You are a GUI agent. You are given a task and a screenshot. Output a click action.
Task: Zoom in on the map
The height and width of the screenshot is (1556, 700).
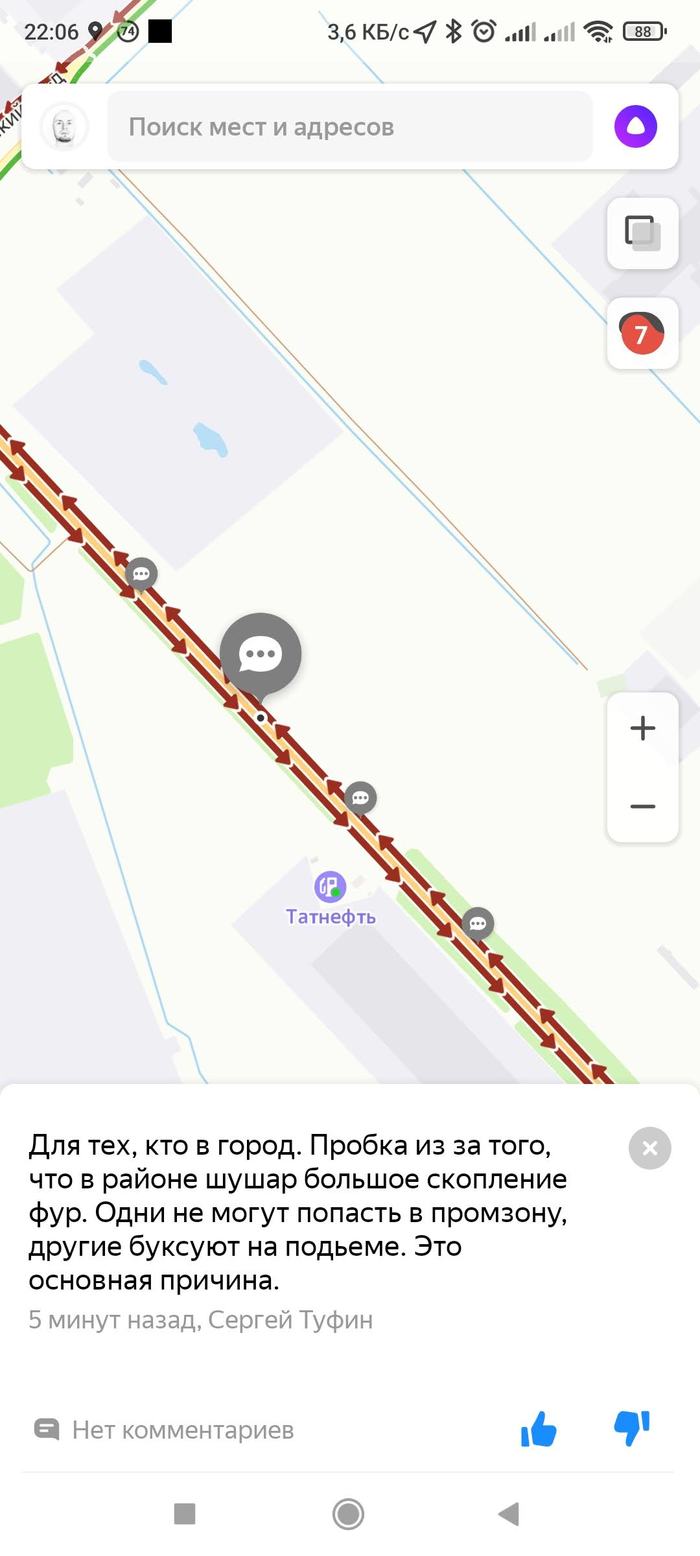click(x=642, y=728)
